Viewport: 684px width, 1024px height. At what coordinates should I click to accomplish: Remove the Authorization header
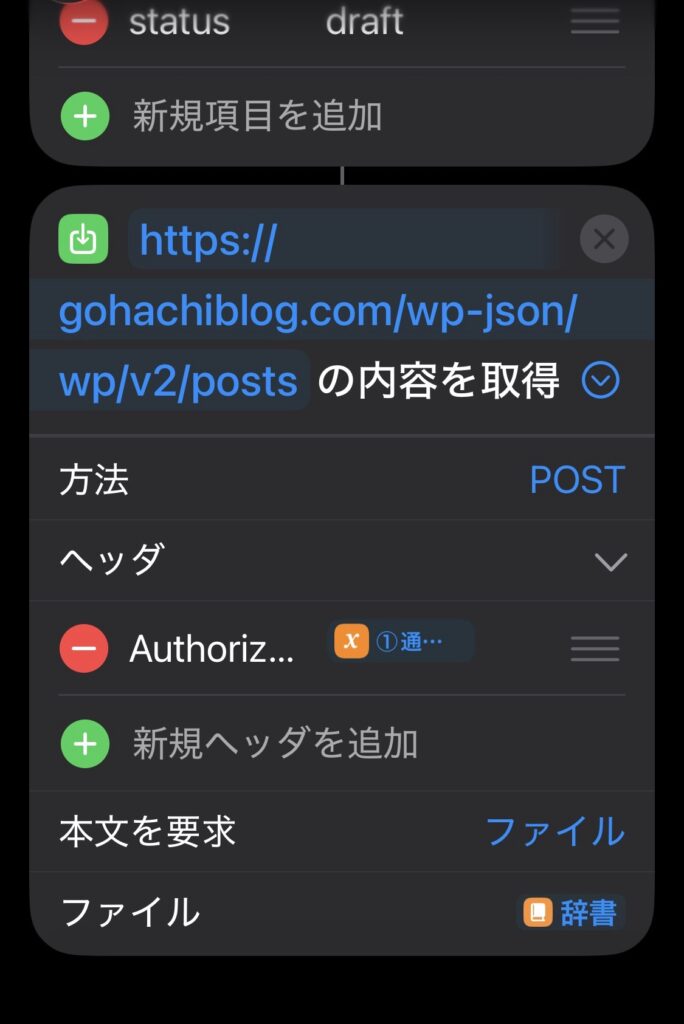[x=85, y=649]
